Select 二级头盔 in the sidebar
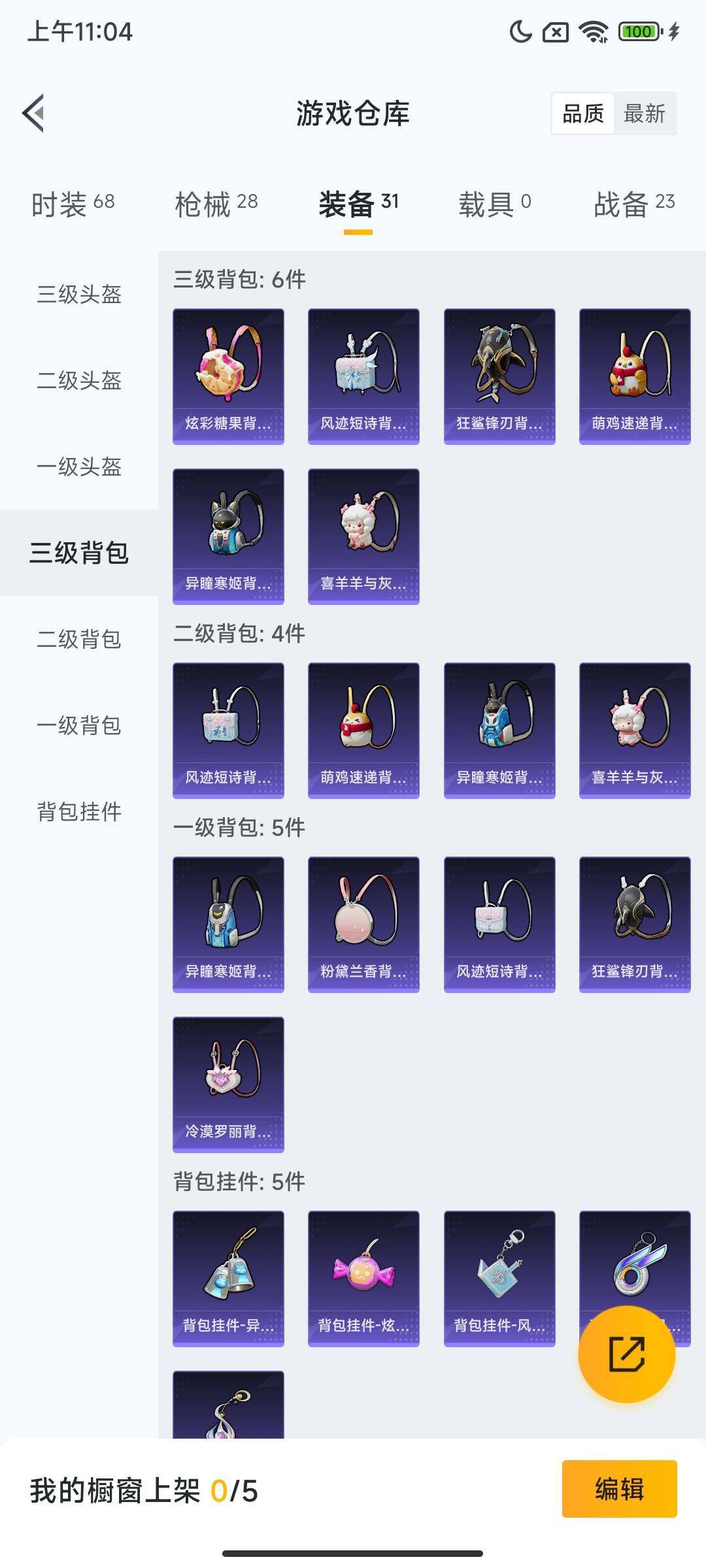The image size is (706, 1568). pos(79,380)
